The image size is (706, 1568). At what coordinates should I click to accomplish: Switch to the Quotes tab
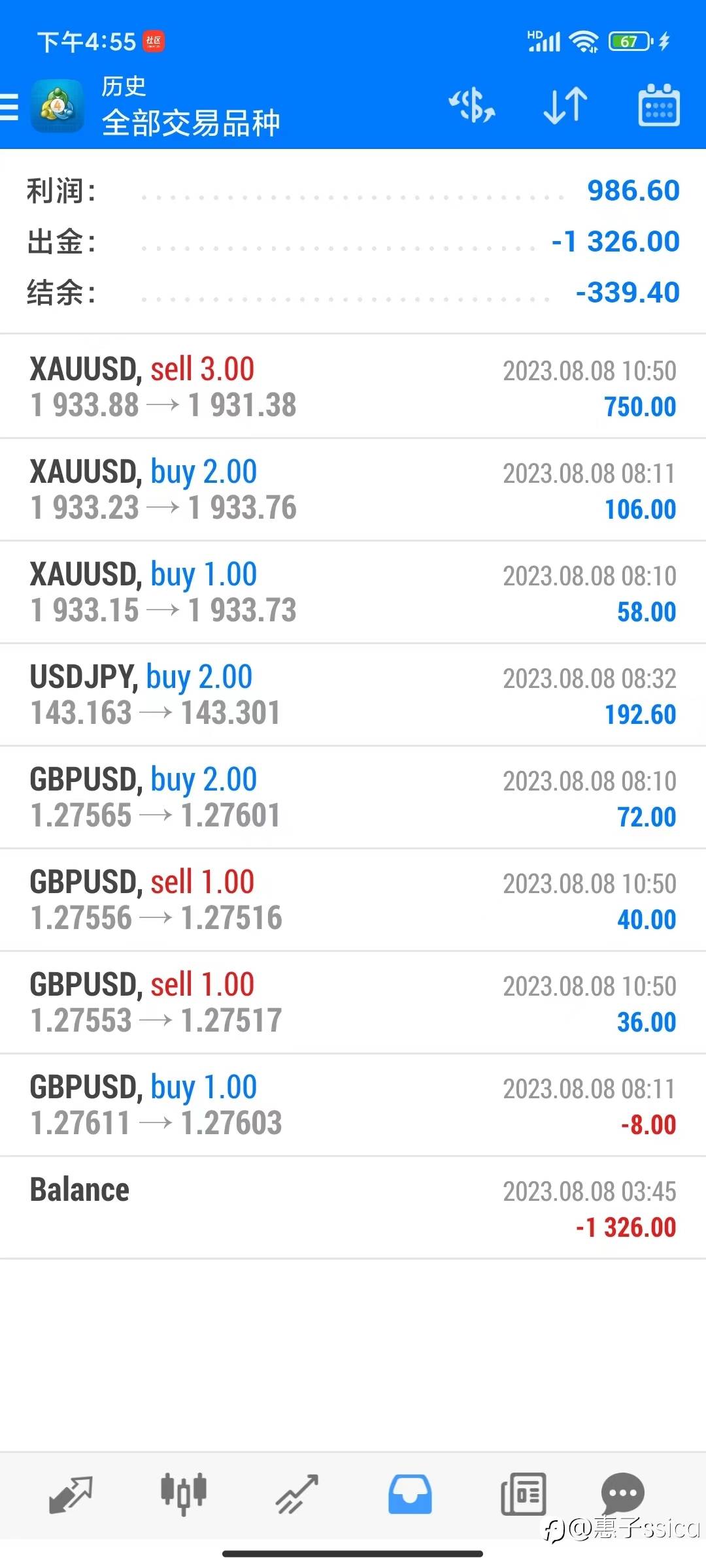click(x=71, y=1494)
